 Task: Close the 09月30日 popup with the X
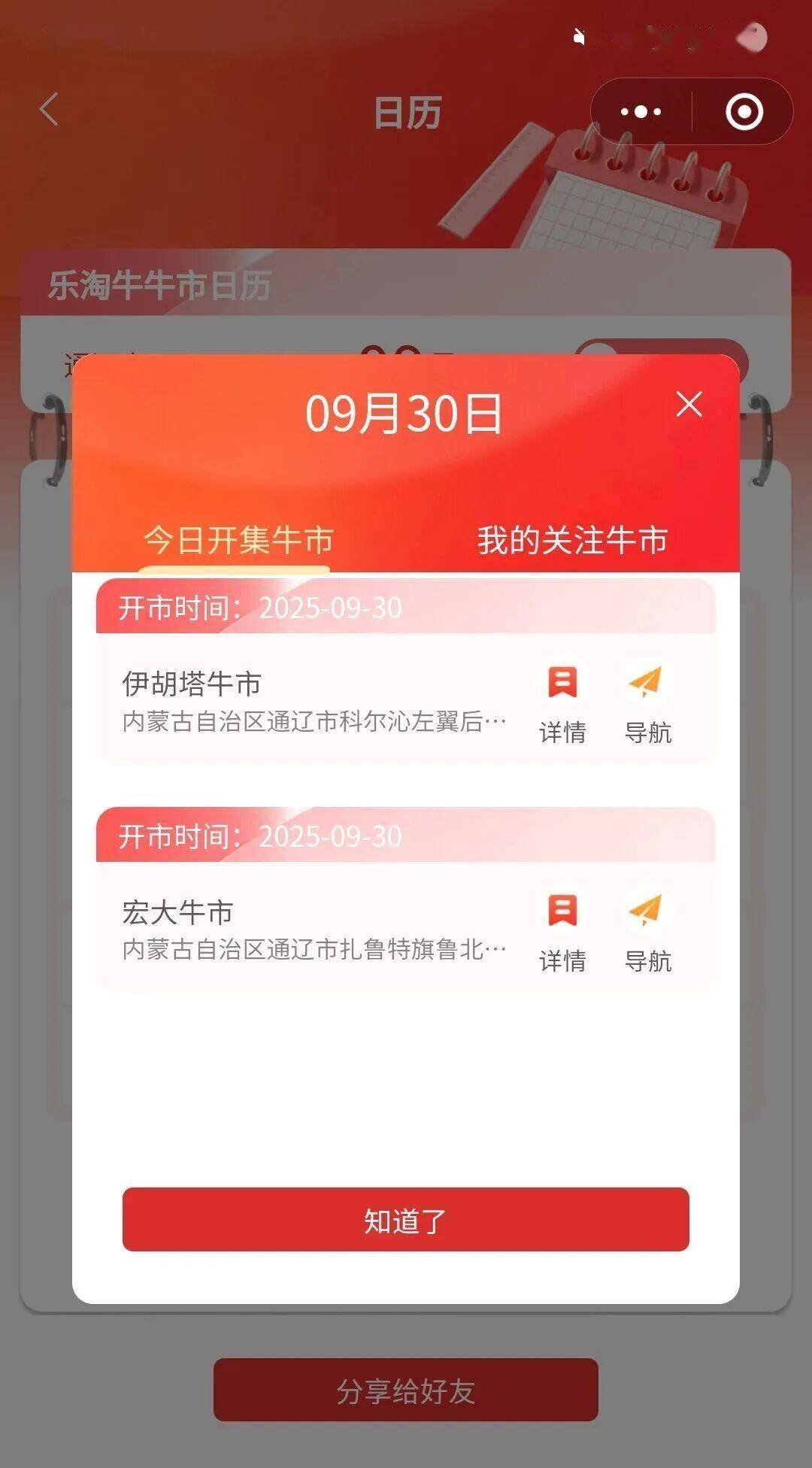689,405
